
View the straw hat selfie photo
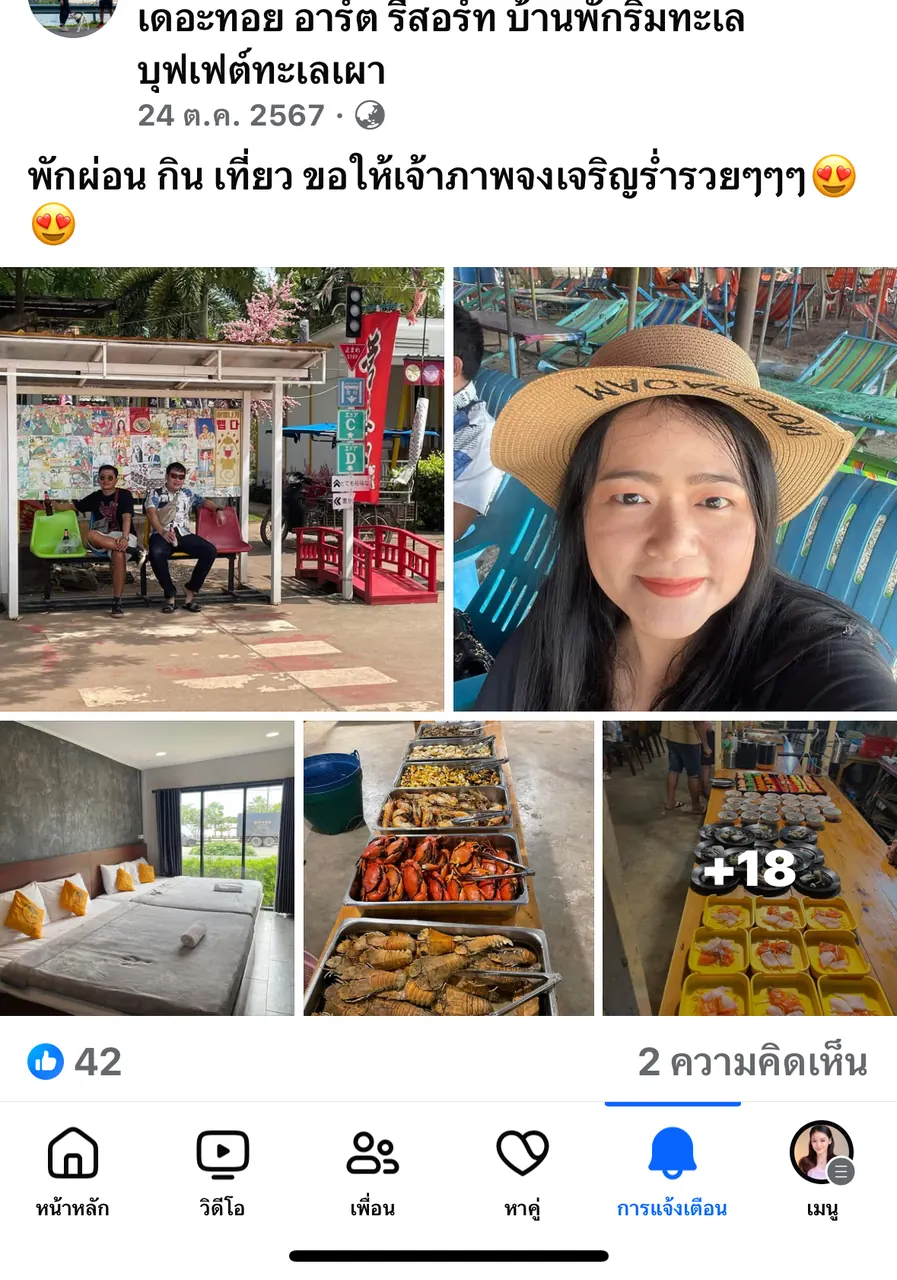675,489
